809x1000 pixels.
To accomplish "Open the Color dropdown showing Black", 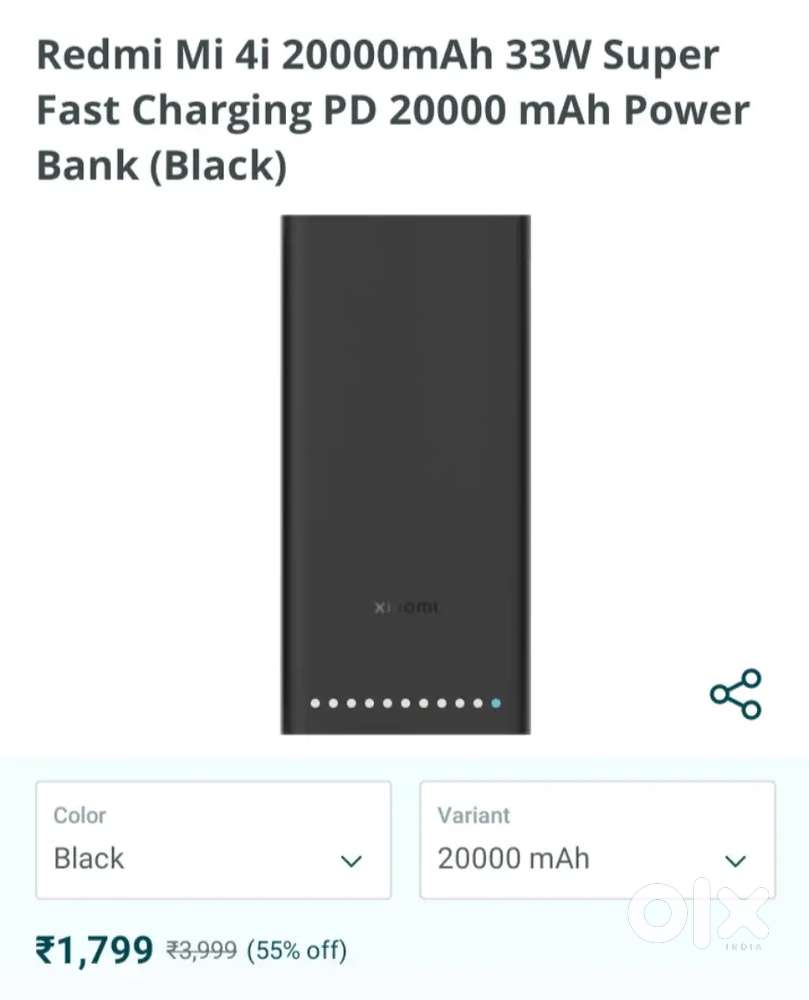I will point(213,840).
